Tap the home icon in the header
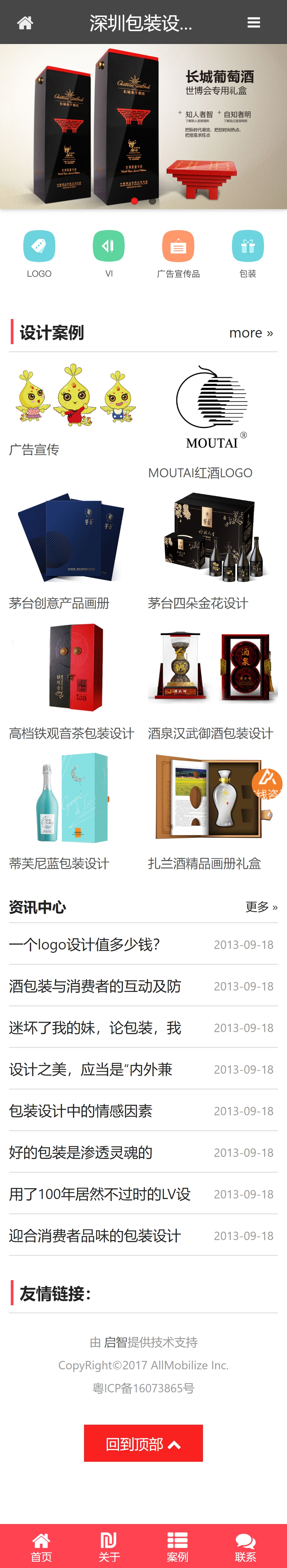The height and width of the screenshot is (1568, 287). 25,22
